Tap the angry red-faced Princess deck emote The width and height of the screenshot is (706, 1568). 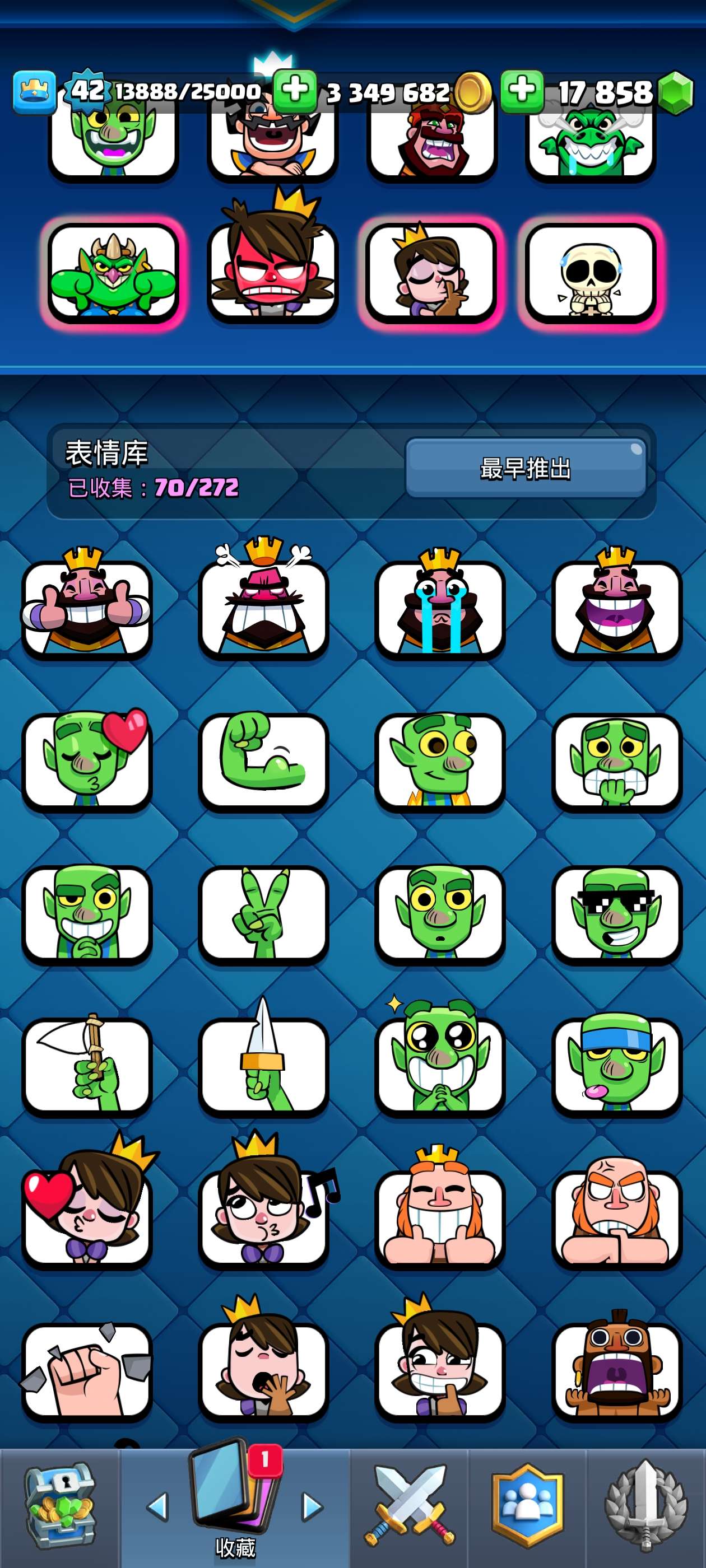(x=272, y=271)
